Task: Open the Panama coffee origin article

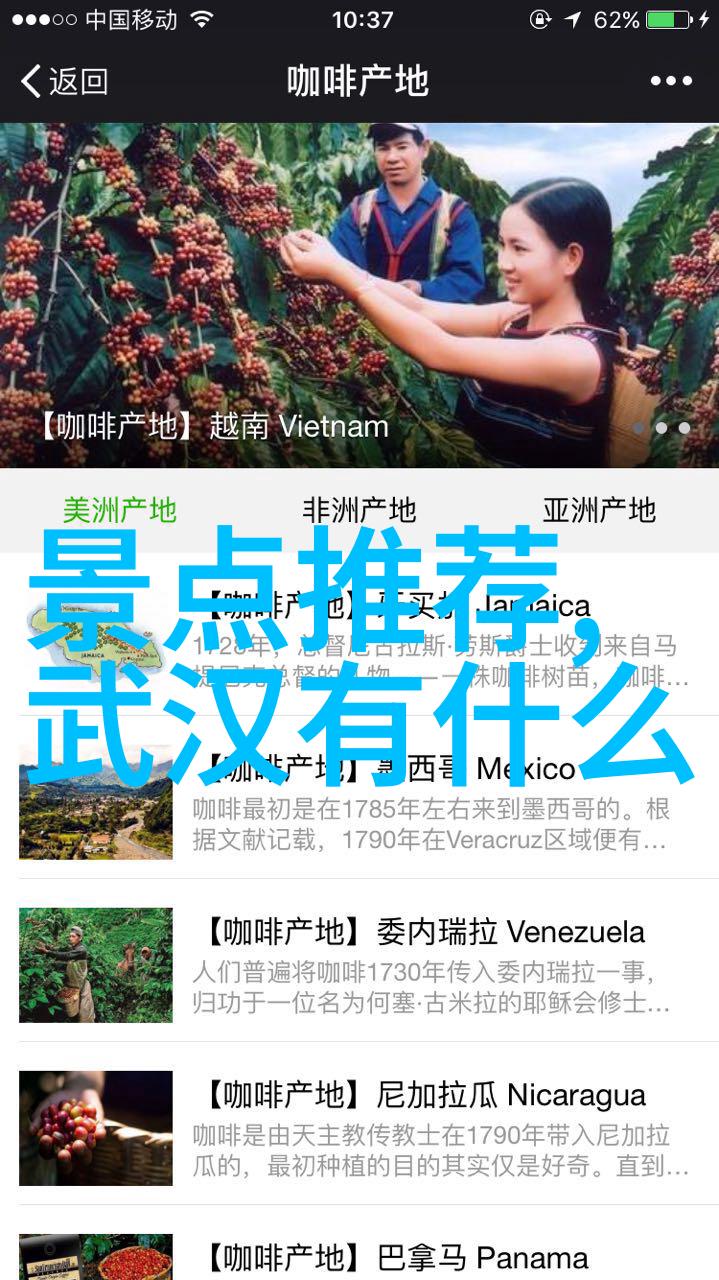Action: [x=359, y=1243]
